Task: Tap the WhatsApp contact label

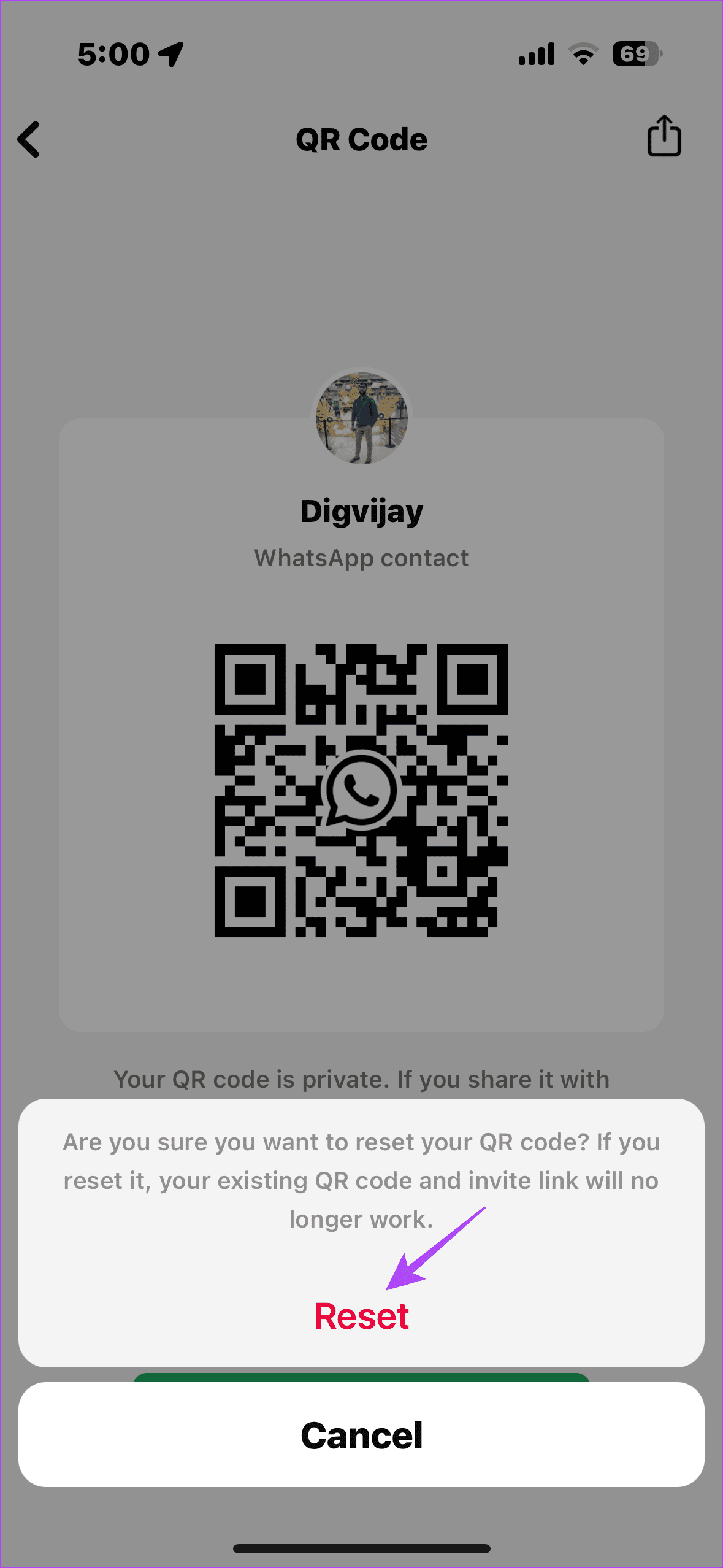Action: pyautogui.click(x=361, y=557)
